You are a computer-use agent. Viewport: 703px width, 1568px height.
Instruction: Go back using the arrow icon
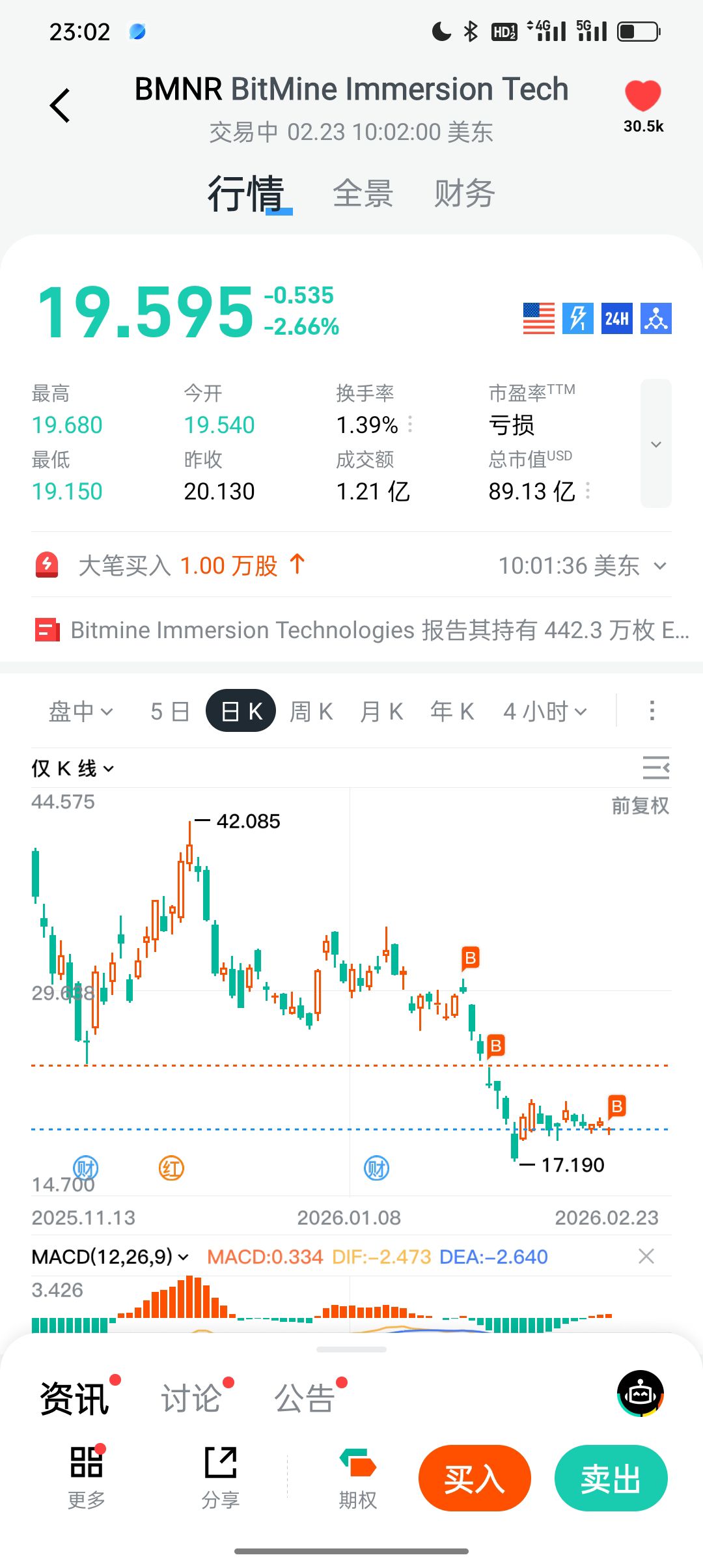click(60, 105)
